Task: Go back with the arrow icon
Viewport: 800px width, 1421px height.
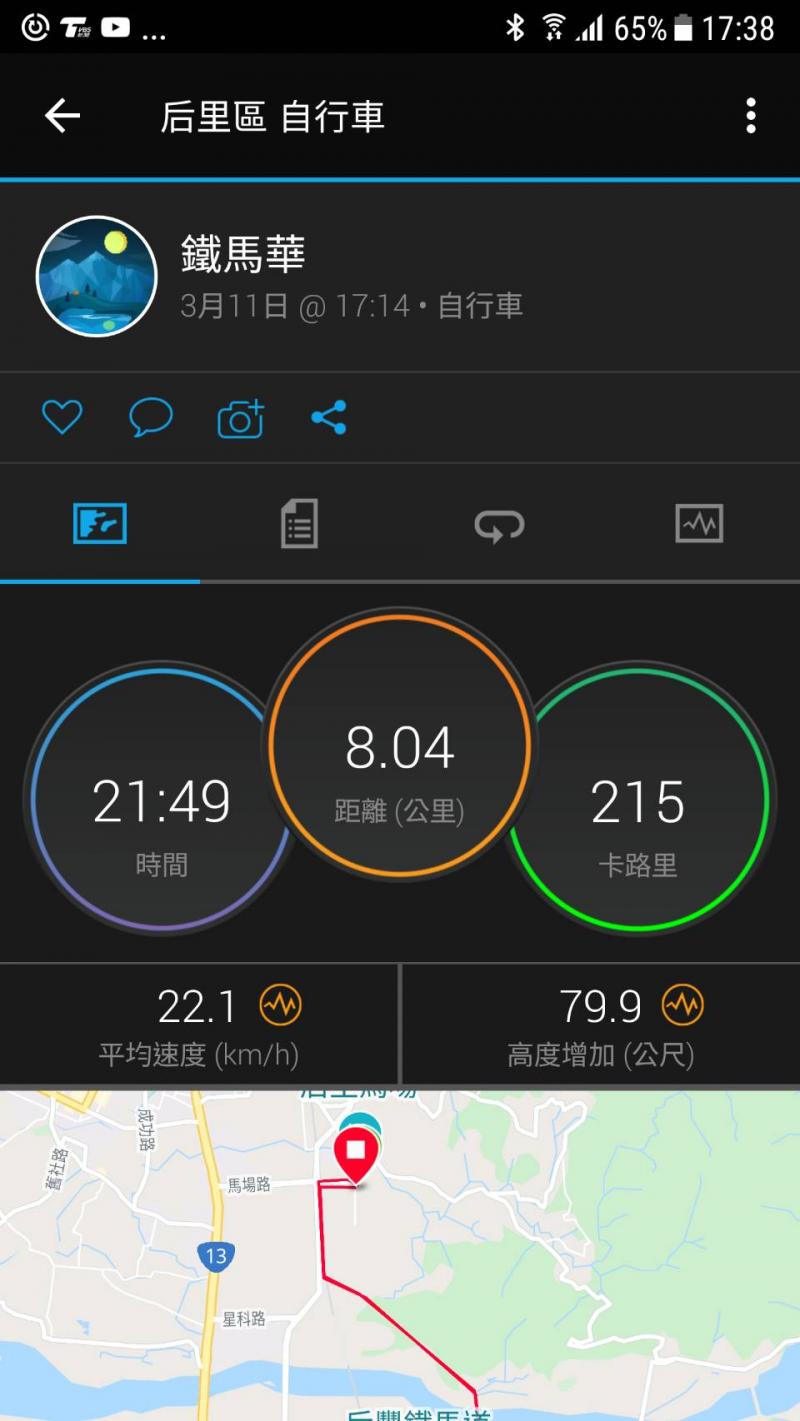Action: [62, 116]
